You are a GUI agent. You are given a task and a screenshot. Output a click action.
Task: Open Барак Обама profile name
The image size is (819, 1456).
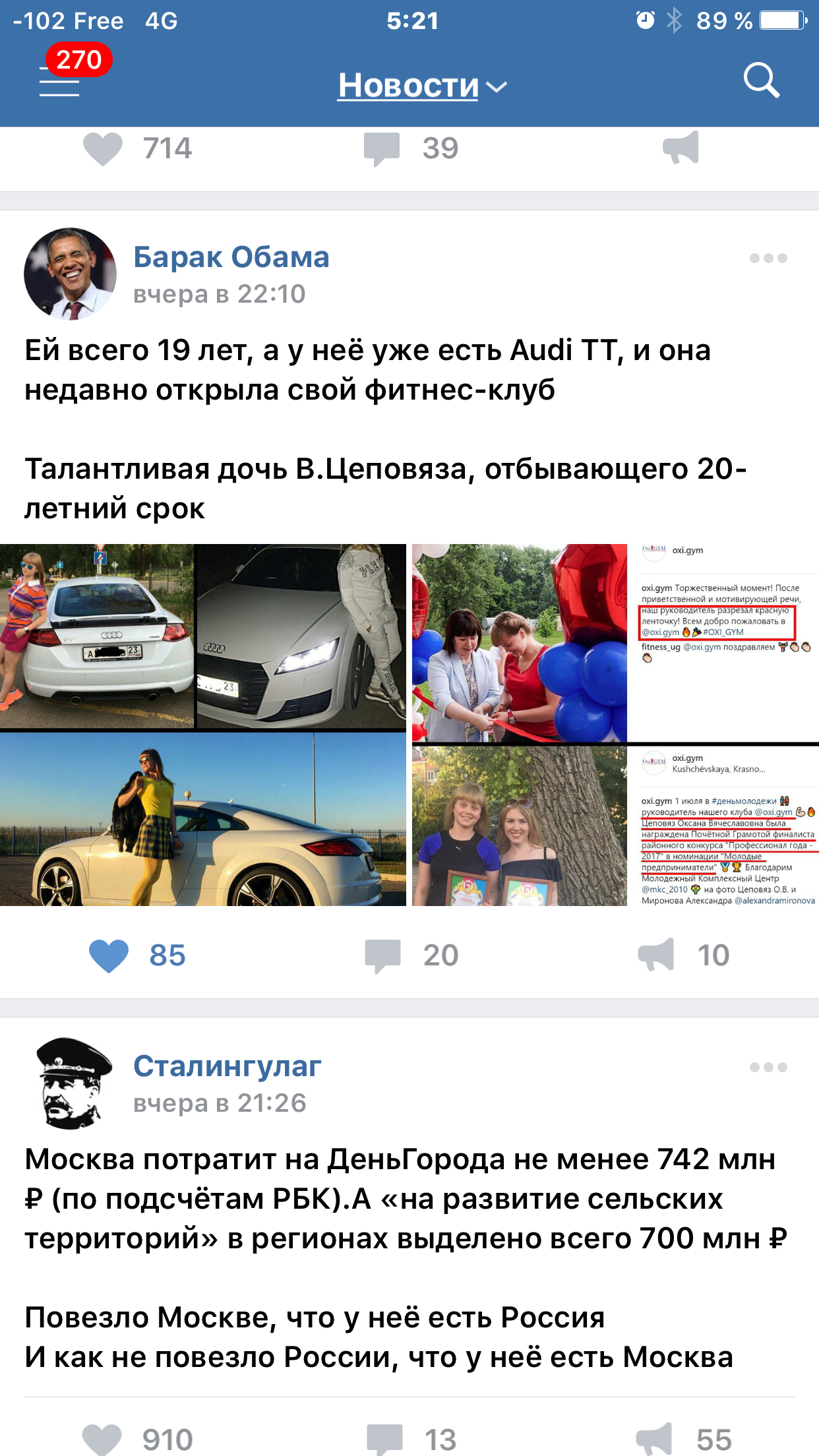coord(231,257)
